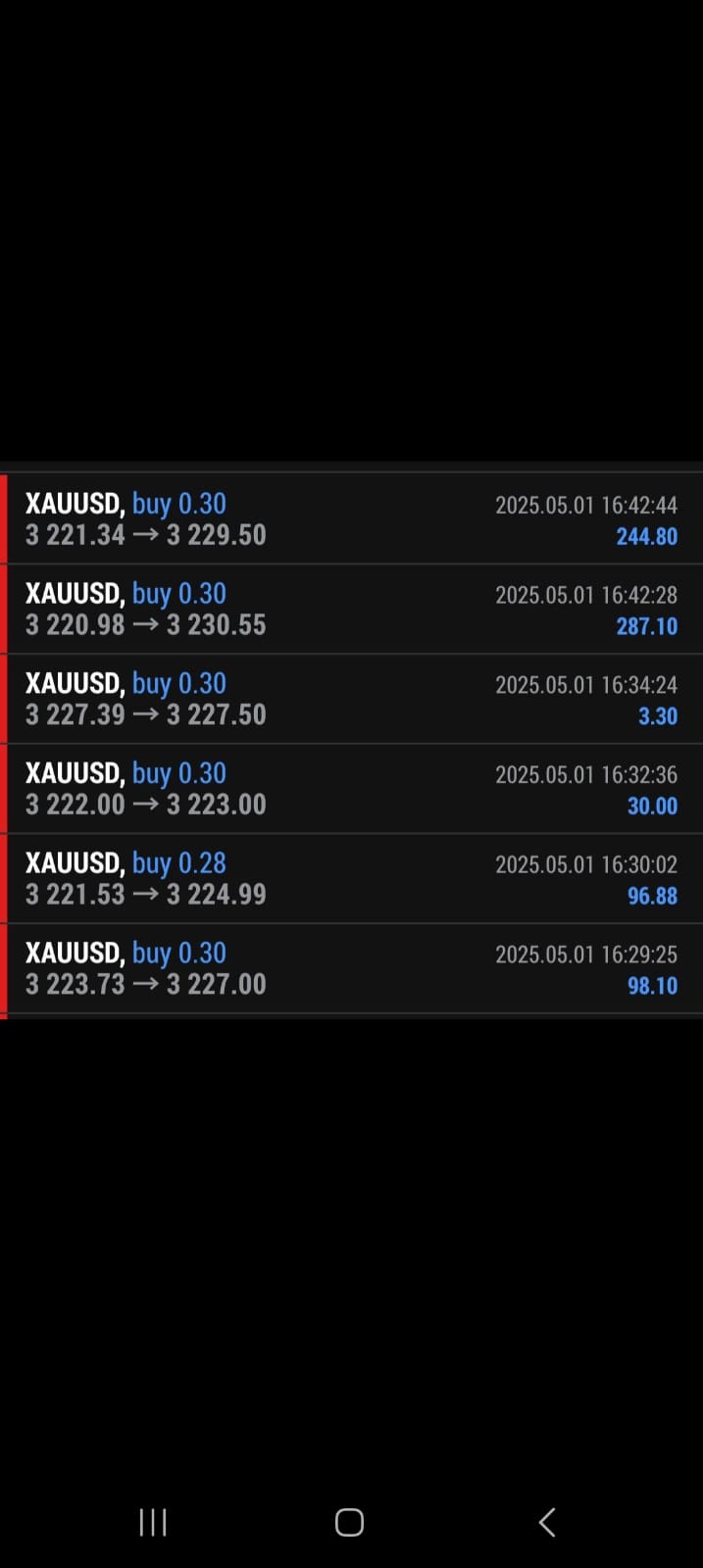Open the recent apps overview
Viewport: 703px width, 1568px height.
pos(153,1522)
